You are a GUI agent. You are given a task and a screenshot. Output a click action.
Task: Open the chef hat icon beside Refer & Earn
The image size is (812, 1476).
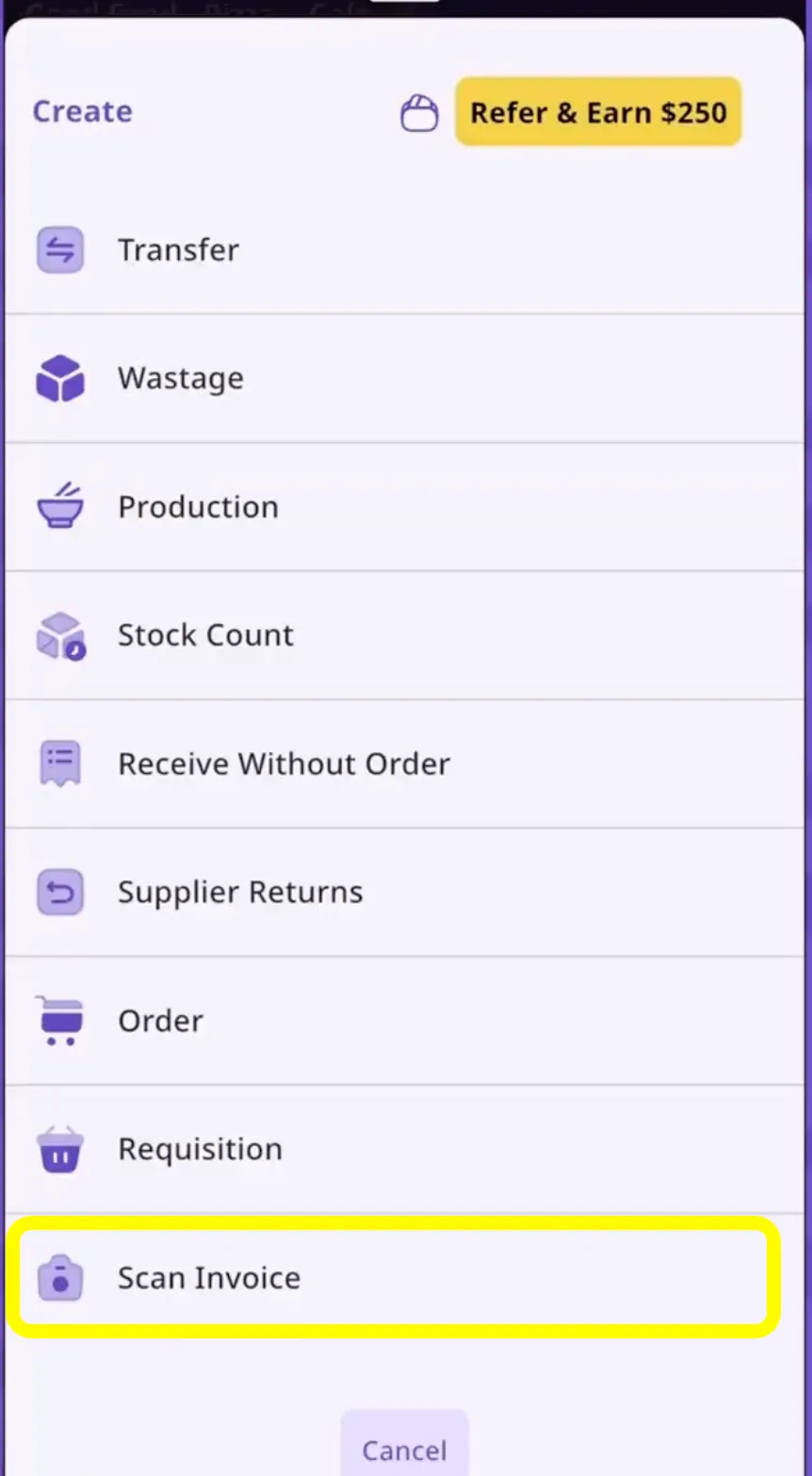coord(419,114)
